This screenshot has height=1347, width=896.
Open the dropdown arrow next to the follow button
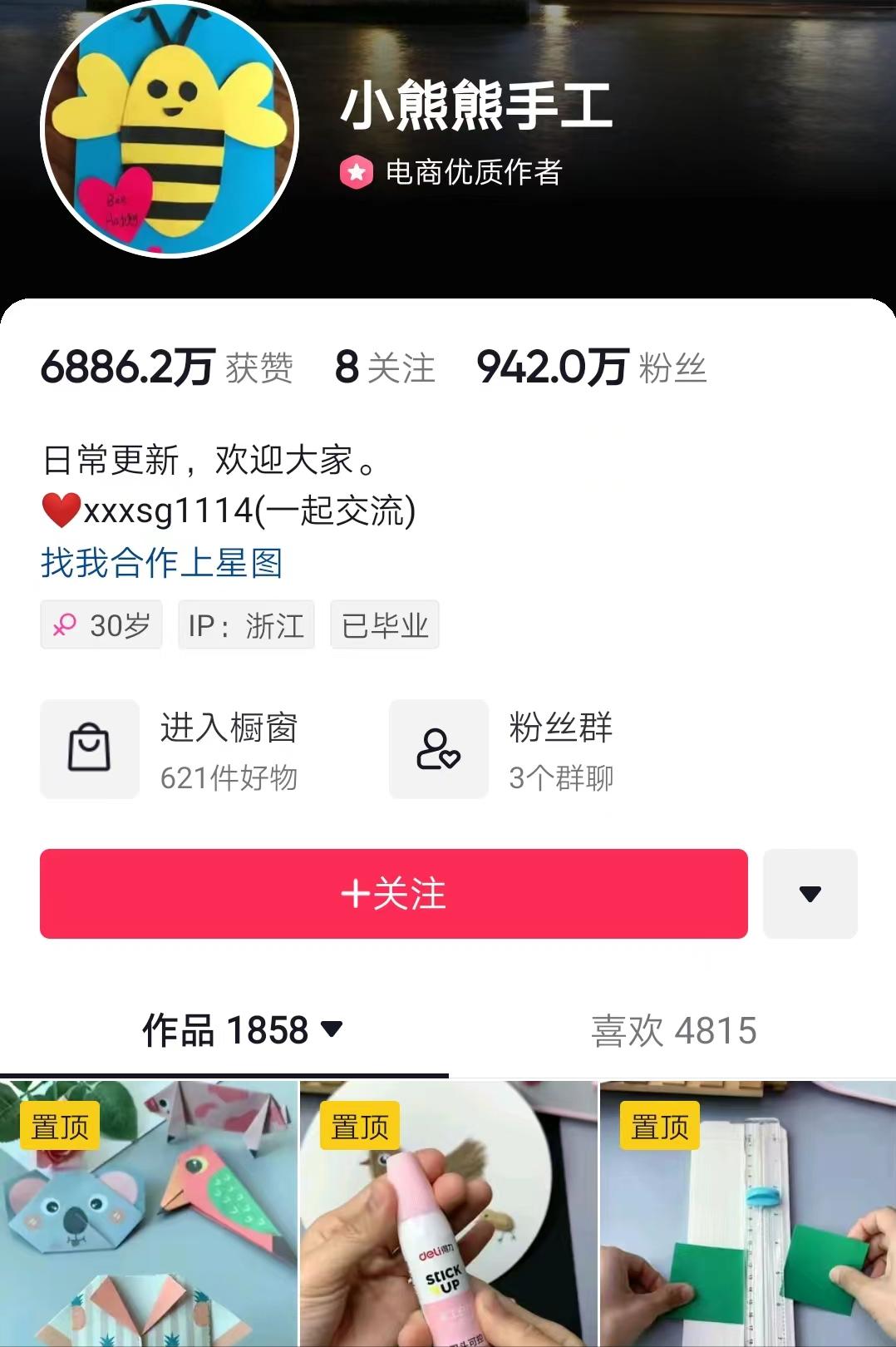point(810,894)
